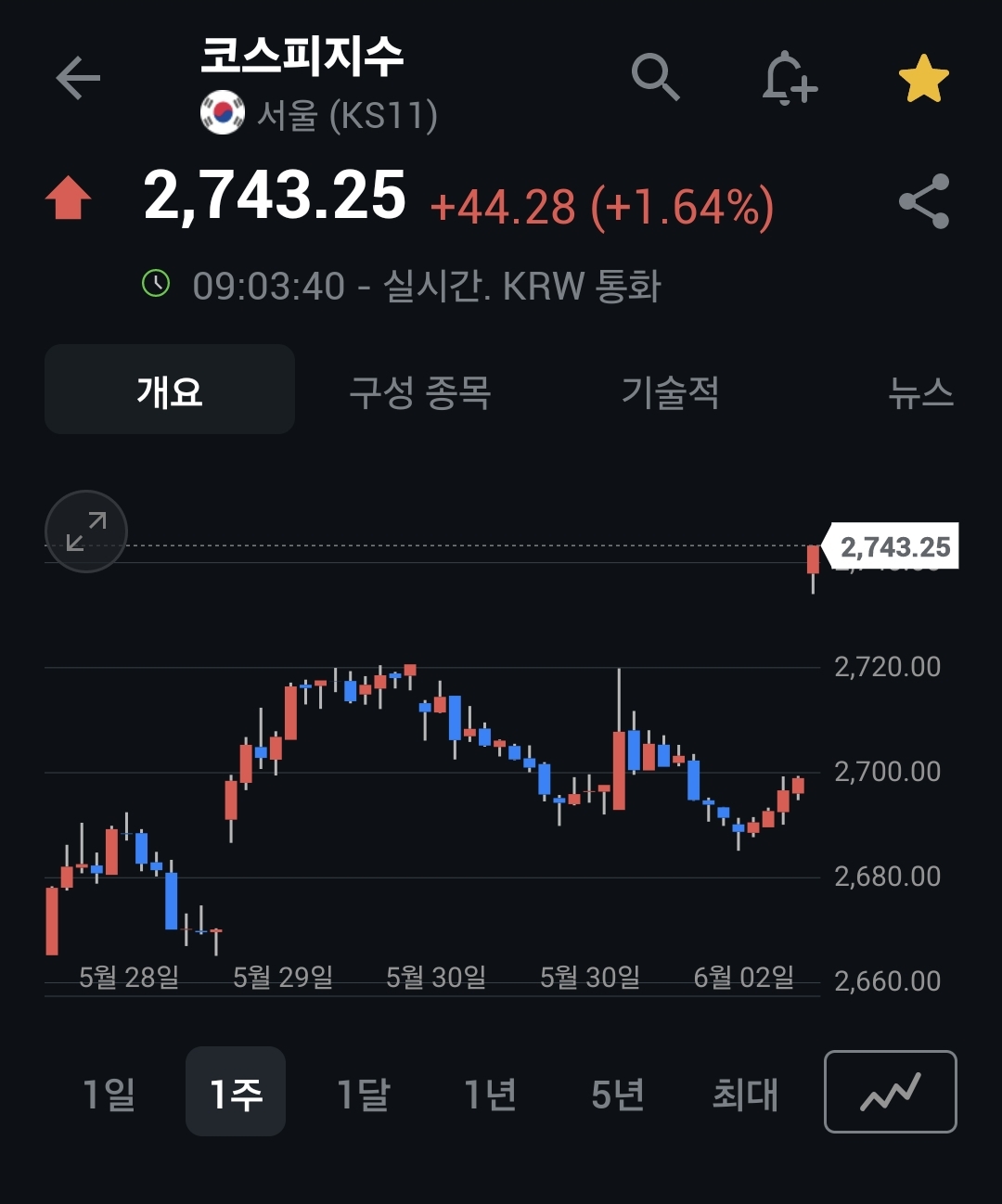Image resolution: width=1002 pixels, height=1204 pixels.
Task: Select the 1주 chart range
Action: coord(236,1094)
